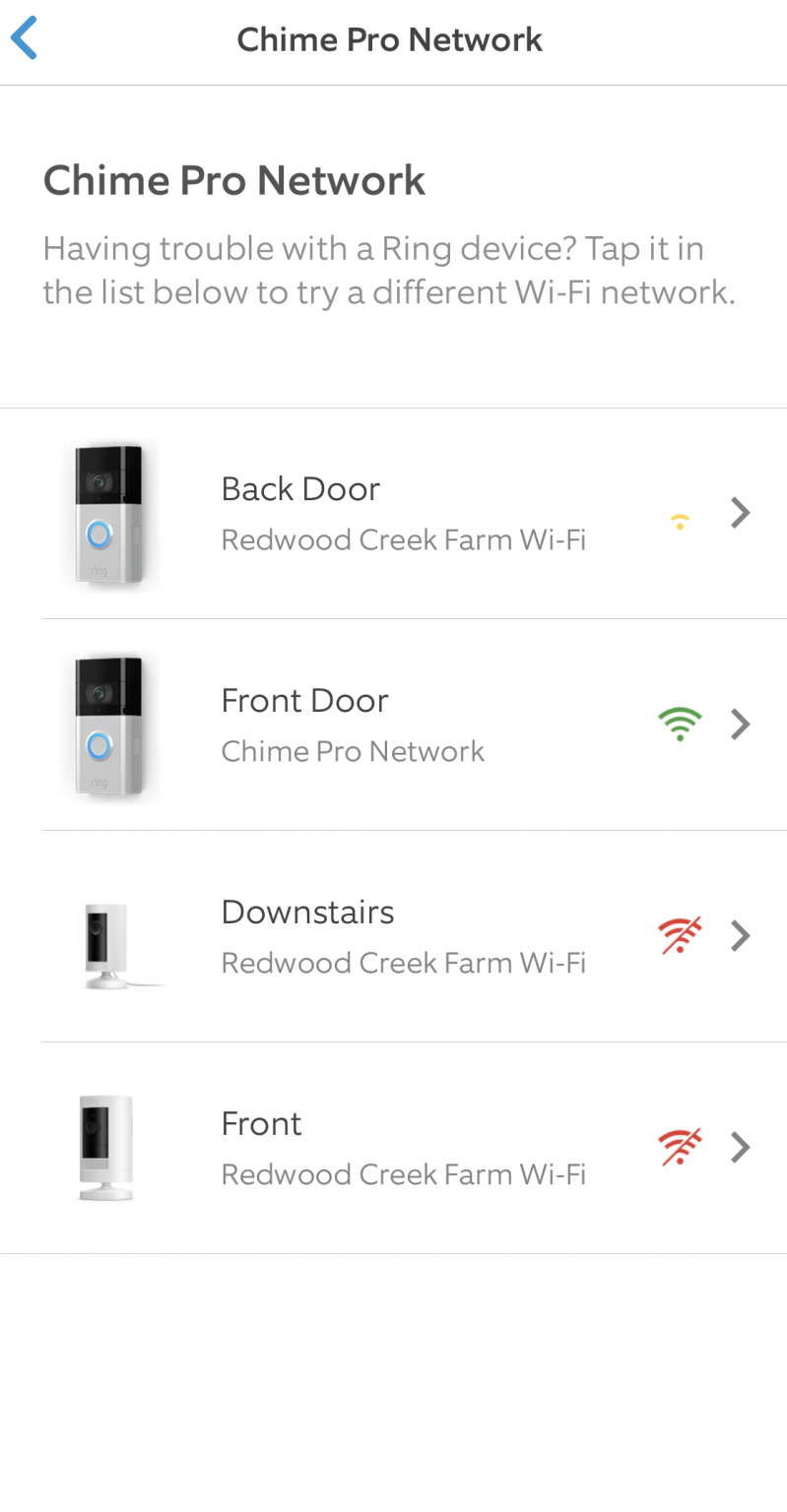Select the Front Door device row
This screenshot has width=787, height=1512.
click(x=394, y=724)
